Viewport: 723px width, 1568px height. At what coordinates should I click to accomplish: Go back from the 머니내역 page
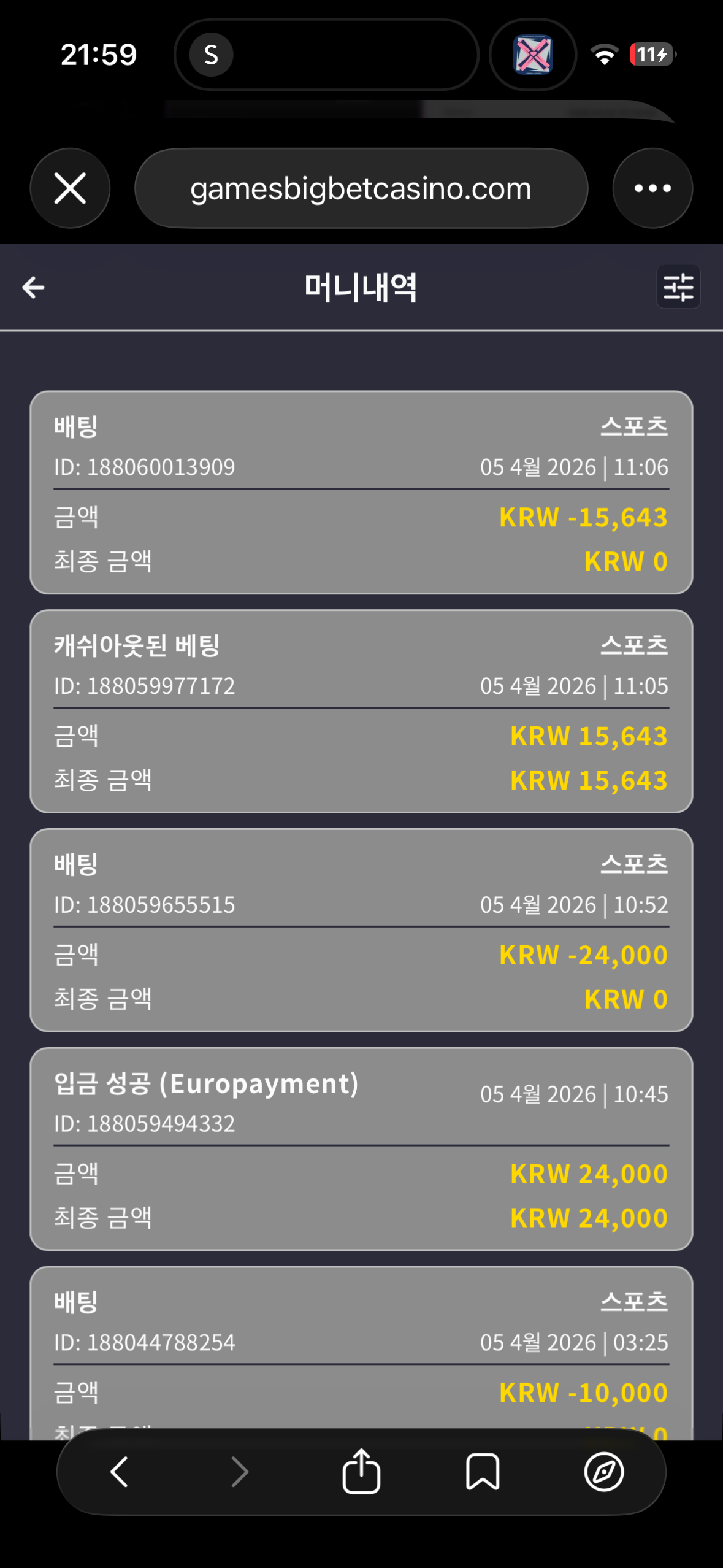(33, 287)
